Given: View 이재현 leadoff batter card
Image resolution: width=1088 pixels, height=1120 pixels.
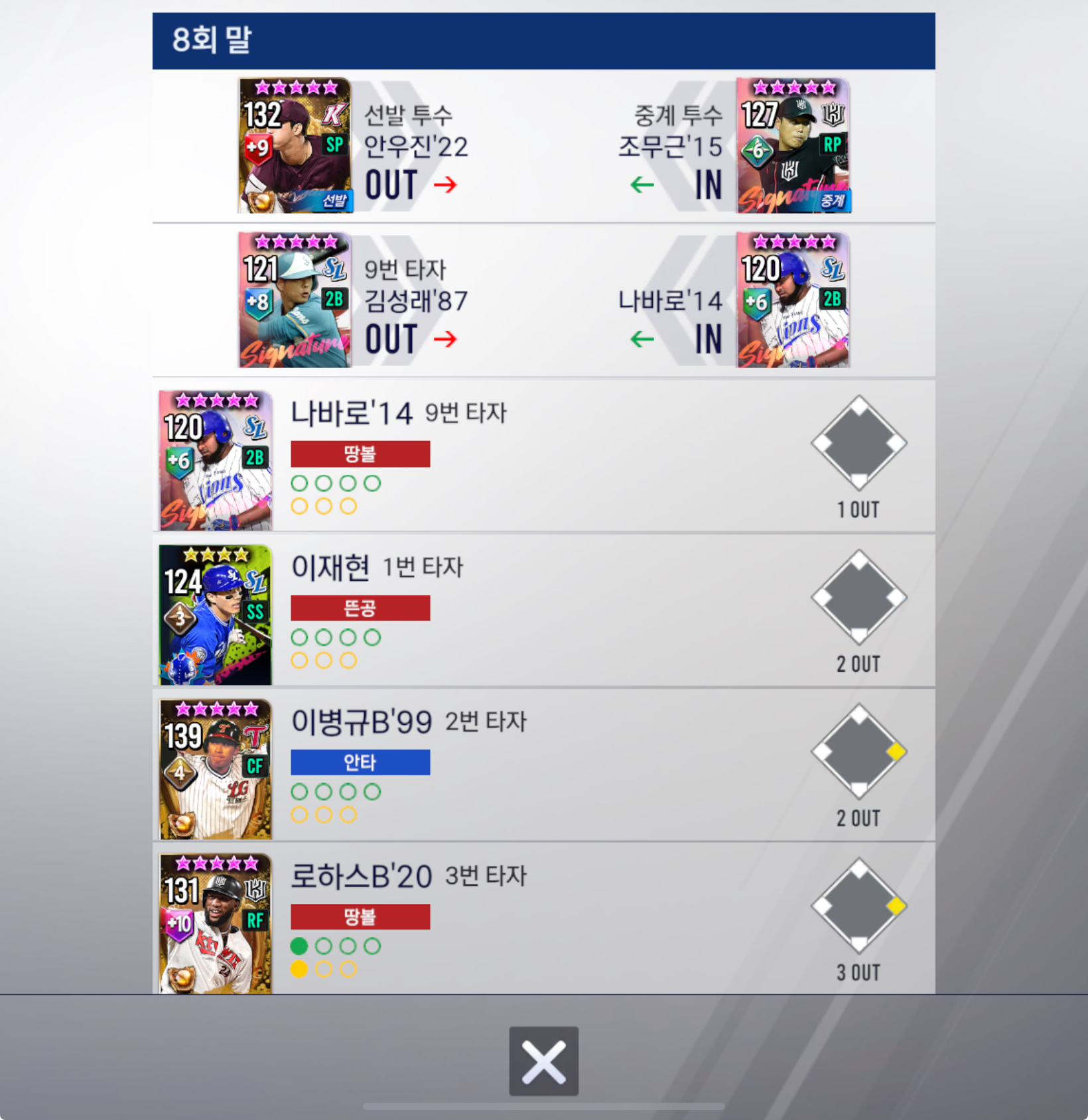Looking at the screenshot, I should point(216,615).
